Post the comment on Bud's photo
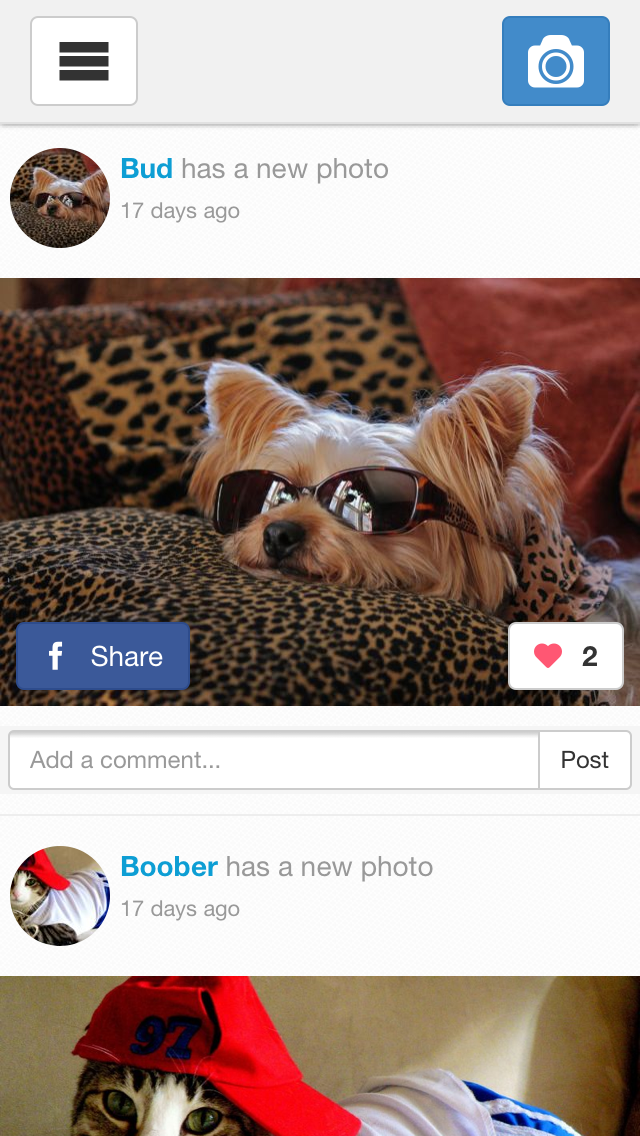The height and width of the screenshot is (1136, 640). coord(585,760)
